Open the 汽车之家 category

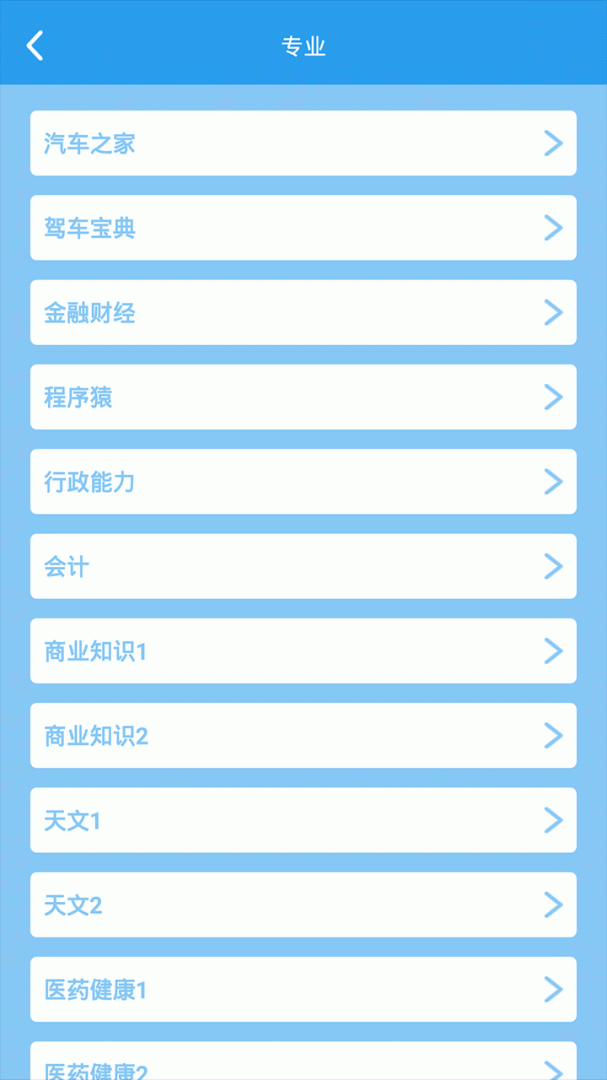(303, 143)
